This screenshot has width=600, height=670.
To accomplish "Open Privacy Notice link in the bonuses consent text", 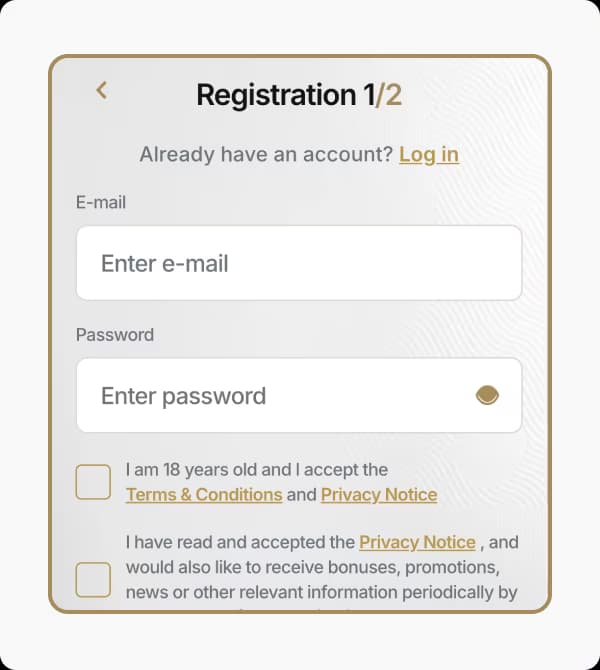I will tap(417, 542).
